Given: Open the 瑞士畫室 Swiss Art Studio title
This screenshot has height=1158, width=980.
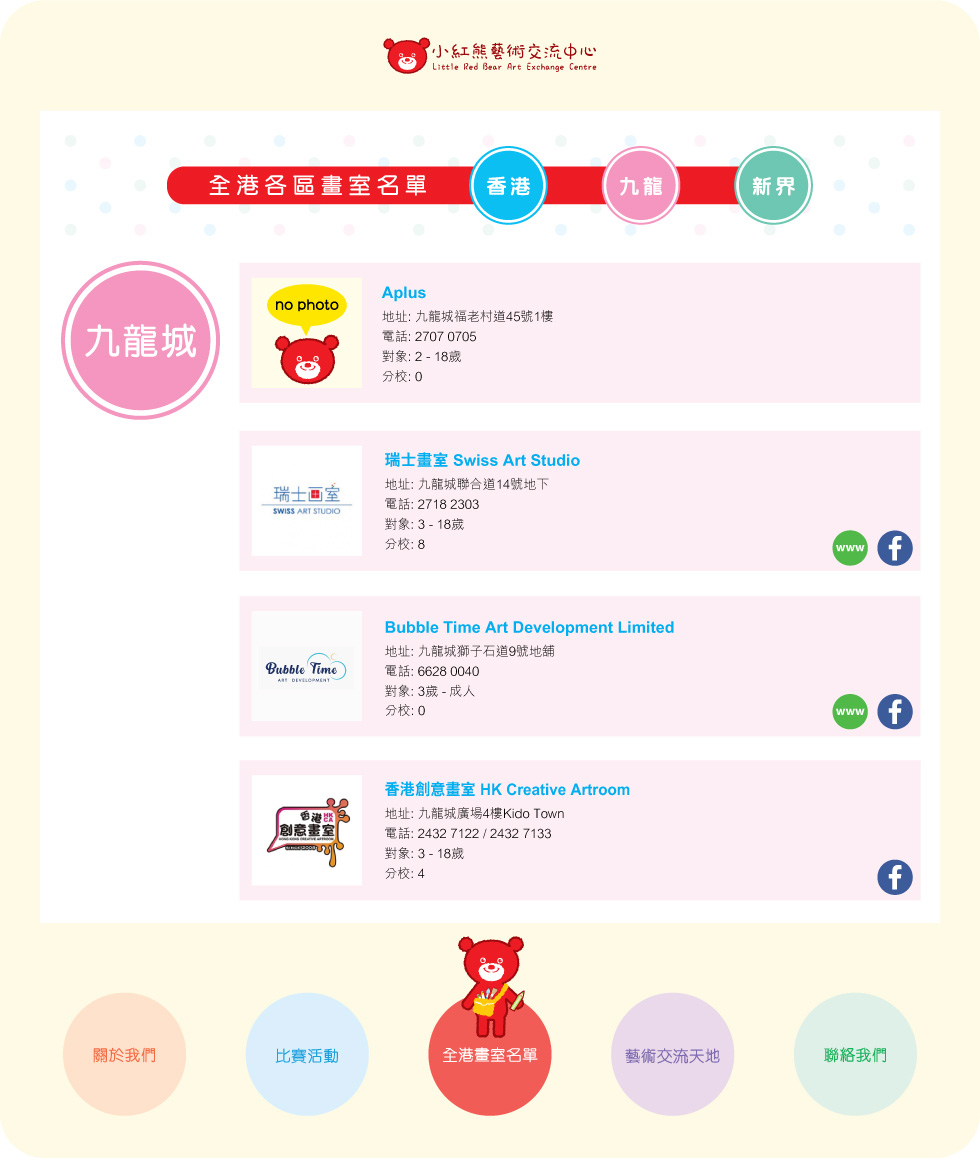Looking at the screenshot, I should [482, 461].
